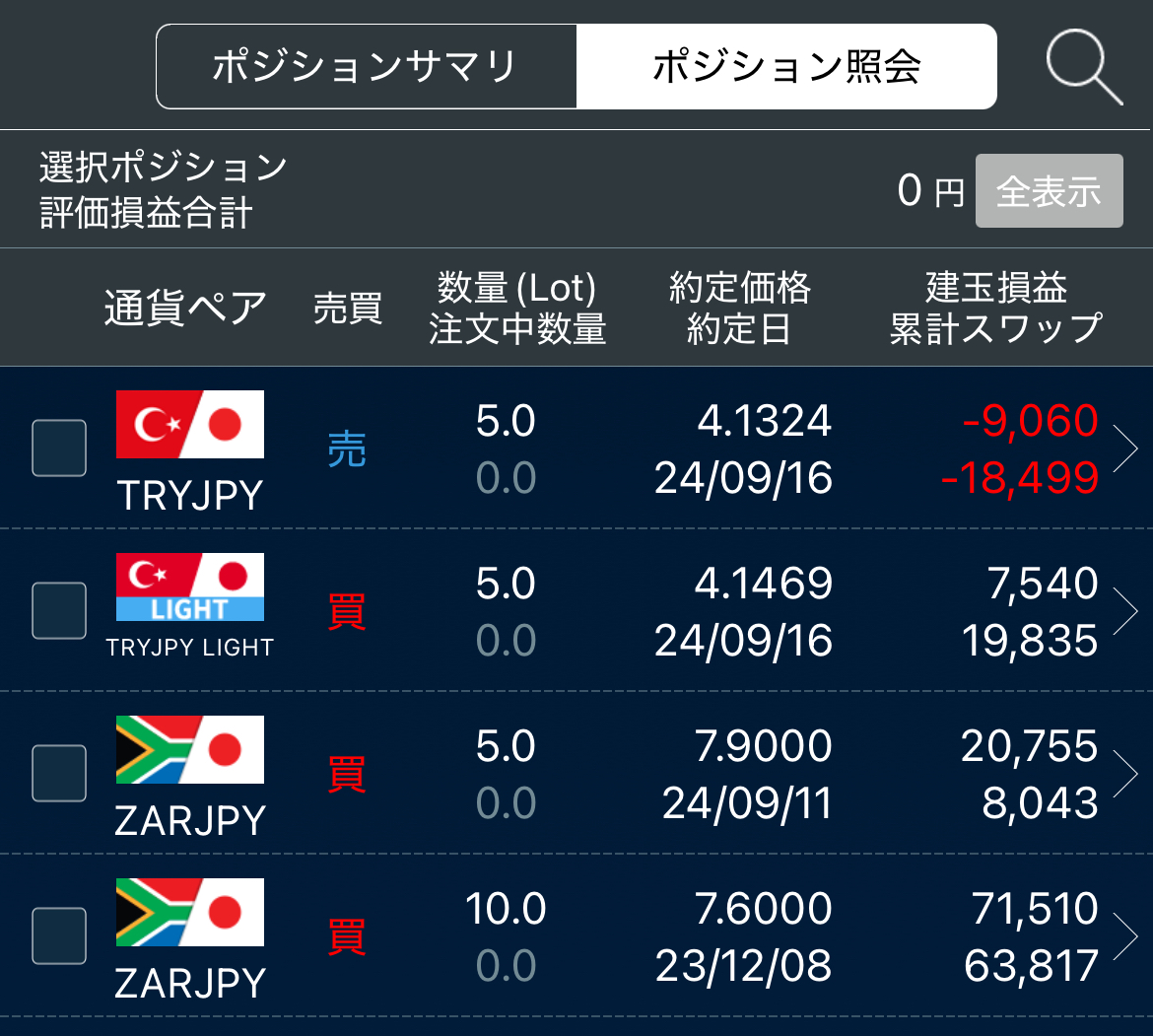Select checkbox of ZARJPY position at 7.6000
The image size is (1153, 1036).
59,935
